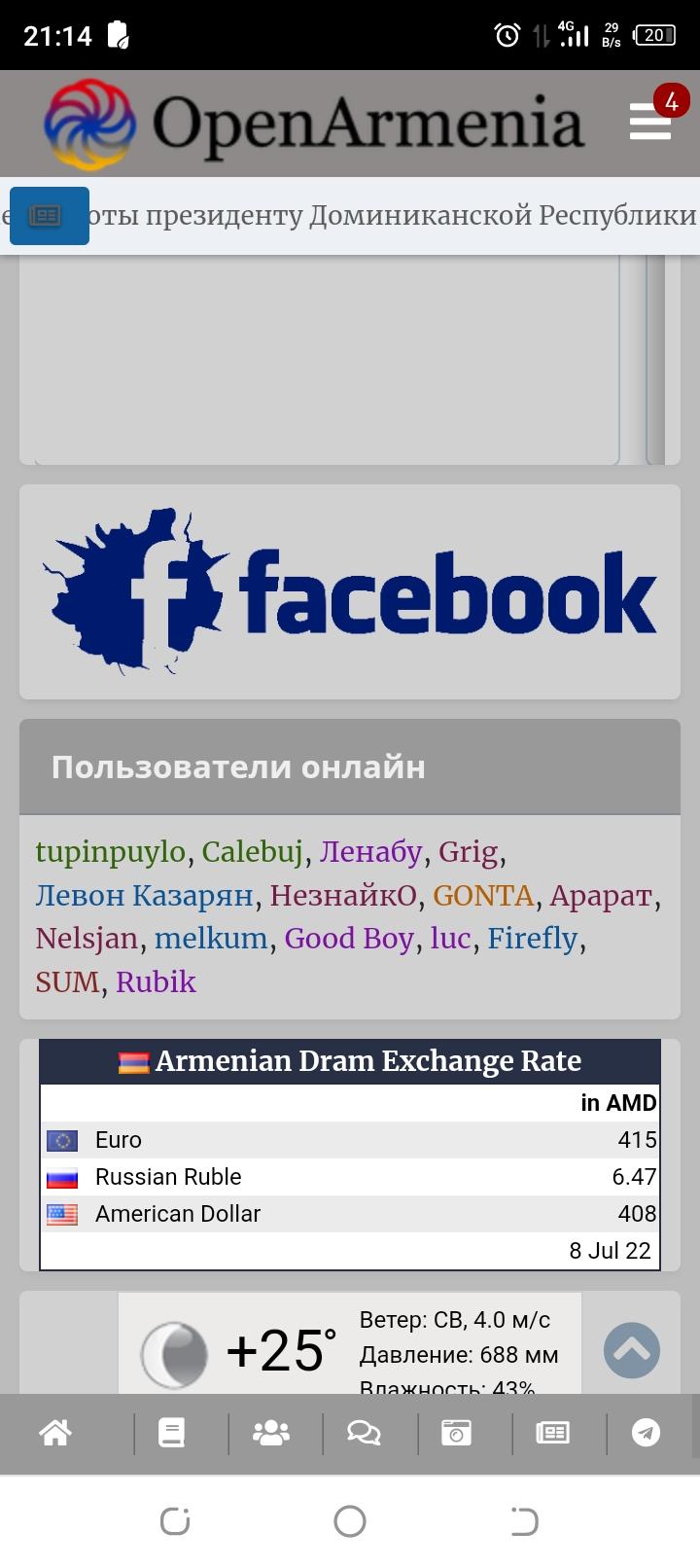The height and width of the screenshot is (1568, 700).
Task: View Firefly's user profile
Action: pyautogui.click(x=532, y=939)
